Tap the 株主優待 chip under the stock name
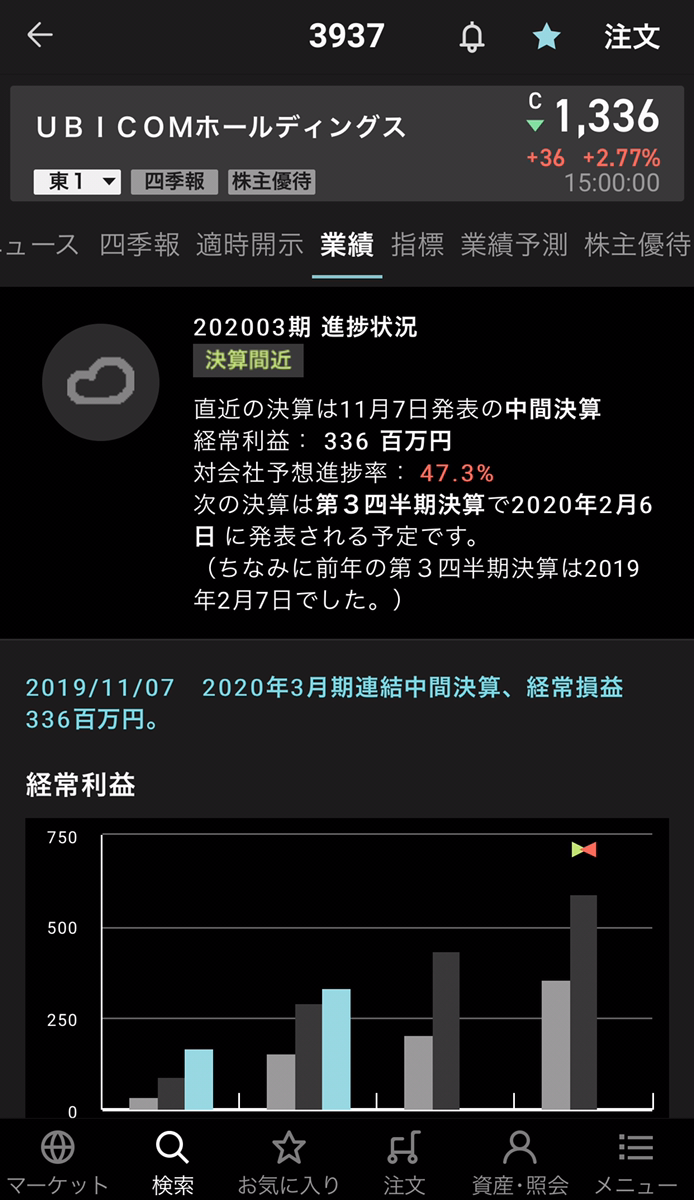694x1200 pixels. point(272,182)
